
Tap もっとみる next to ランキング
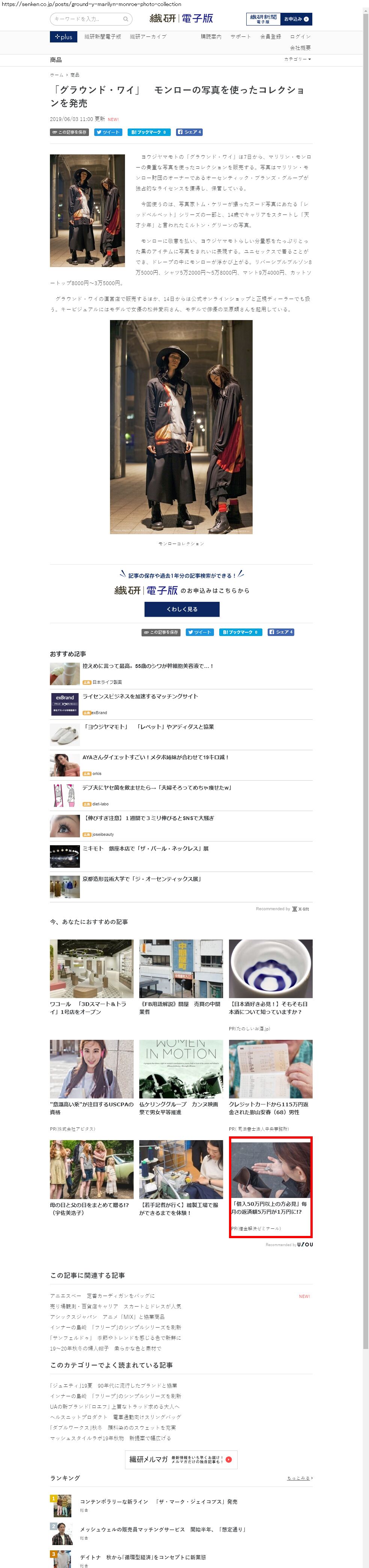(300, 1478)
